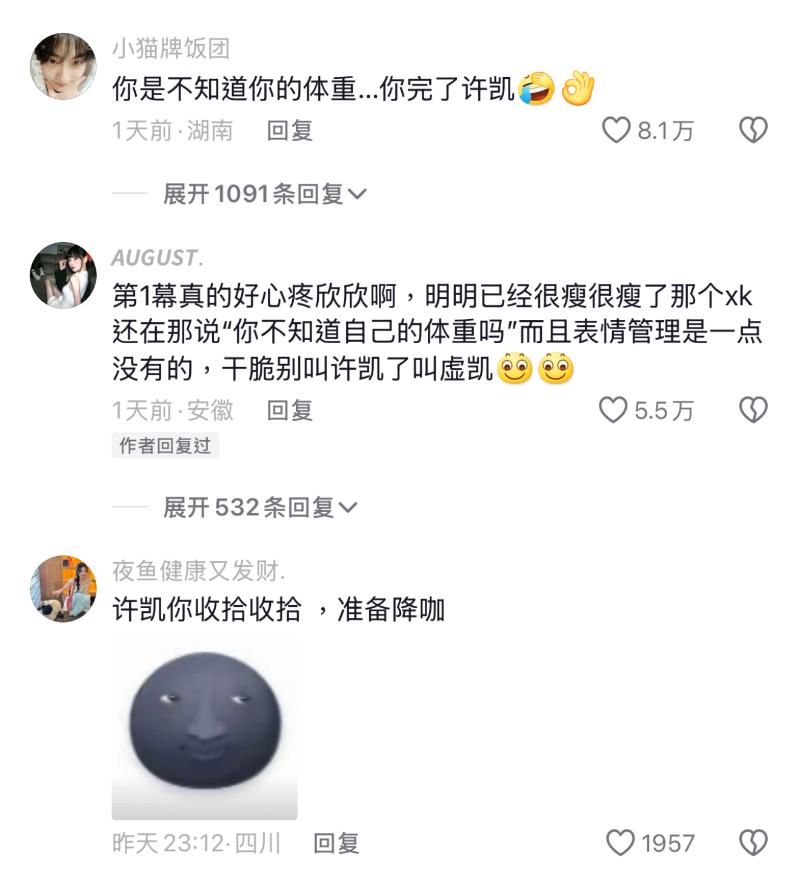This screenshot has width=800, height=875.
Task: Open the moon face image in comment
Action: coord(204,727)
